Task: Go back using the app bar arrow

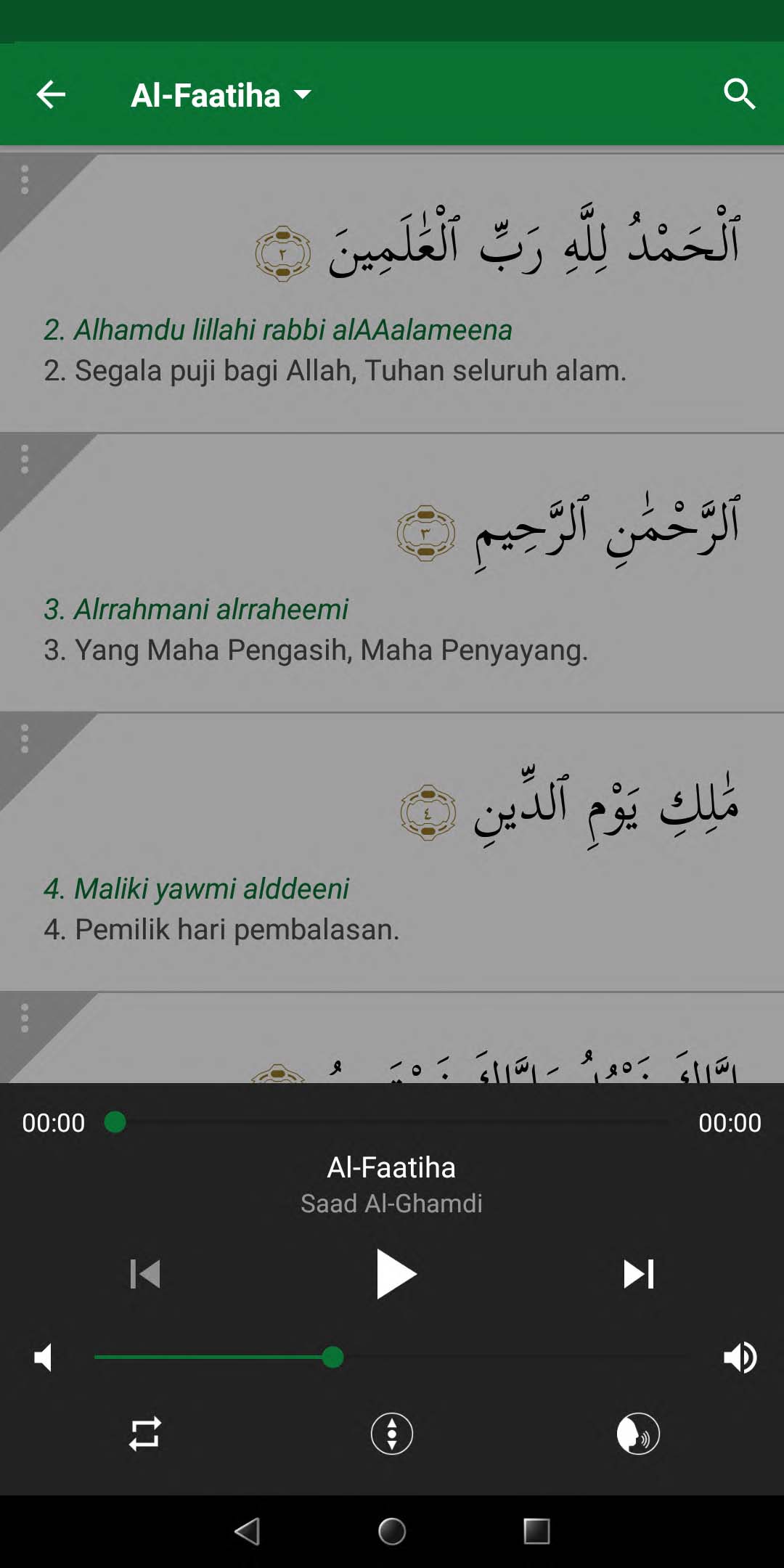Action: (x=51, y=94)
